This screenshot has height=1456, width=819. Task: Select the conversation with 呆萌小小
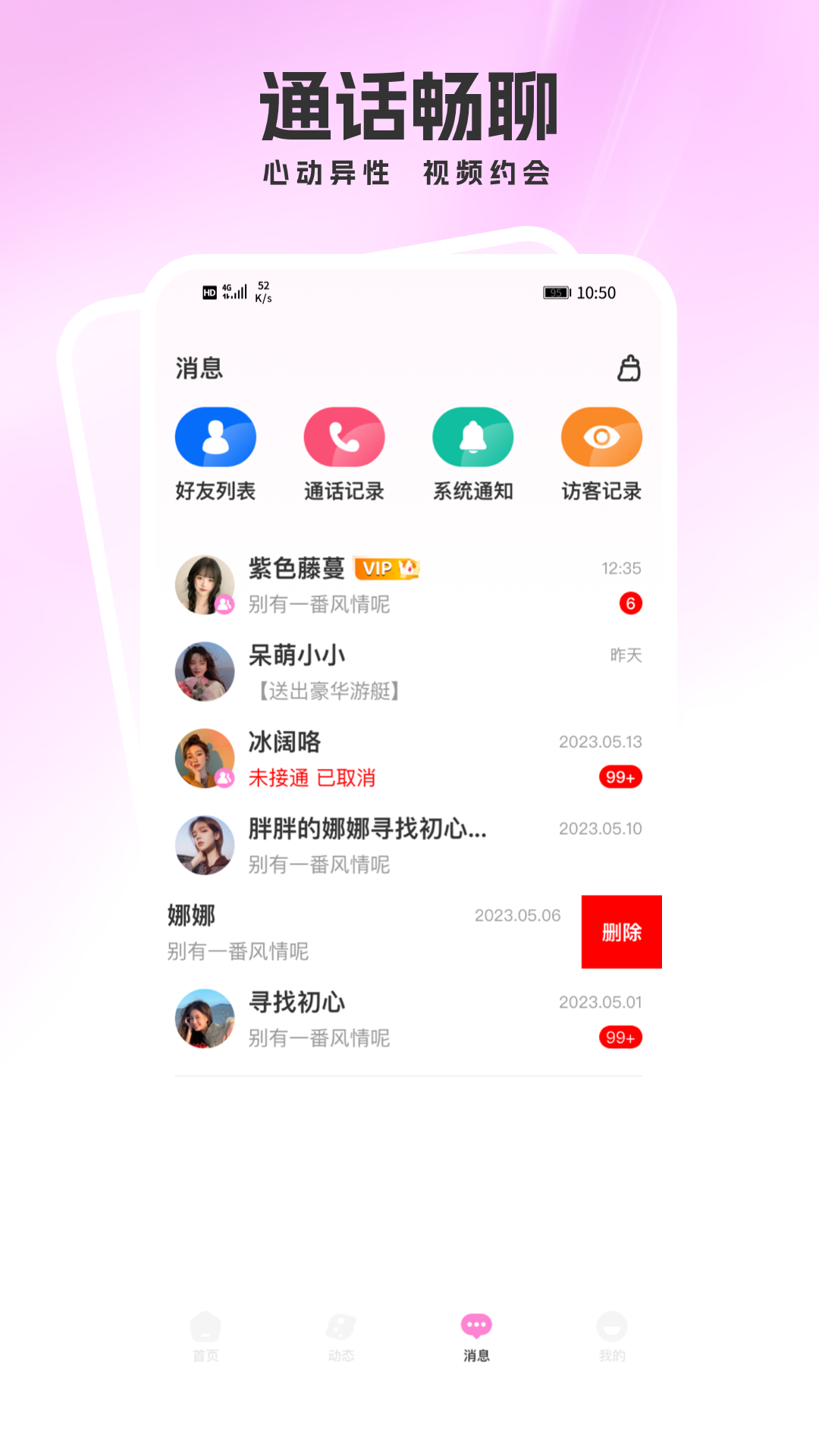pos(409,672)
